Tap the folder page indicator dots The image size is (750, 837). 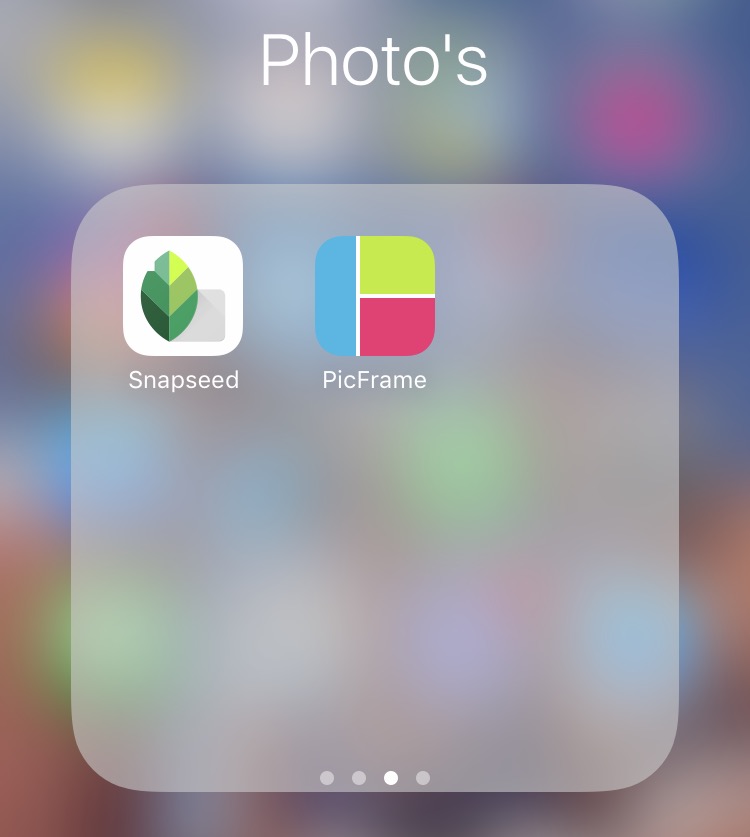pyautogui.click(x=375, y=777)
